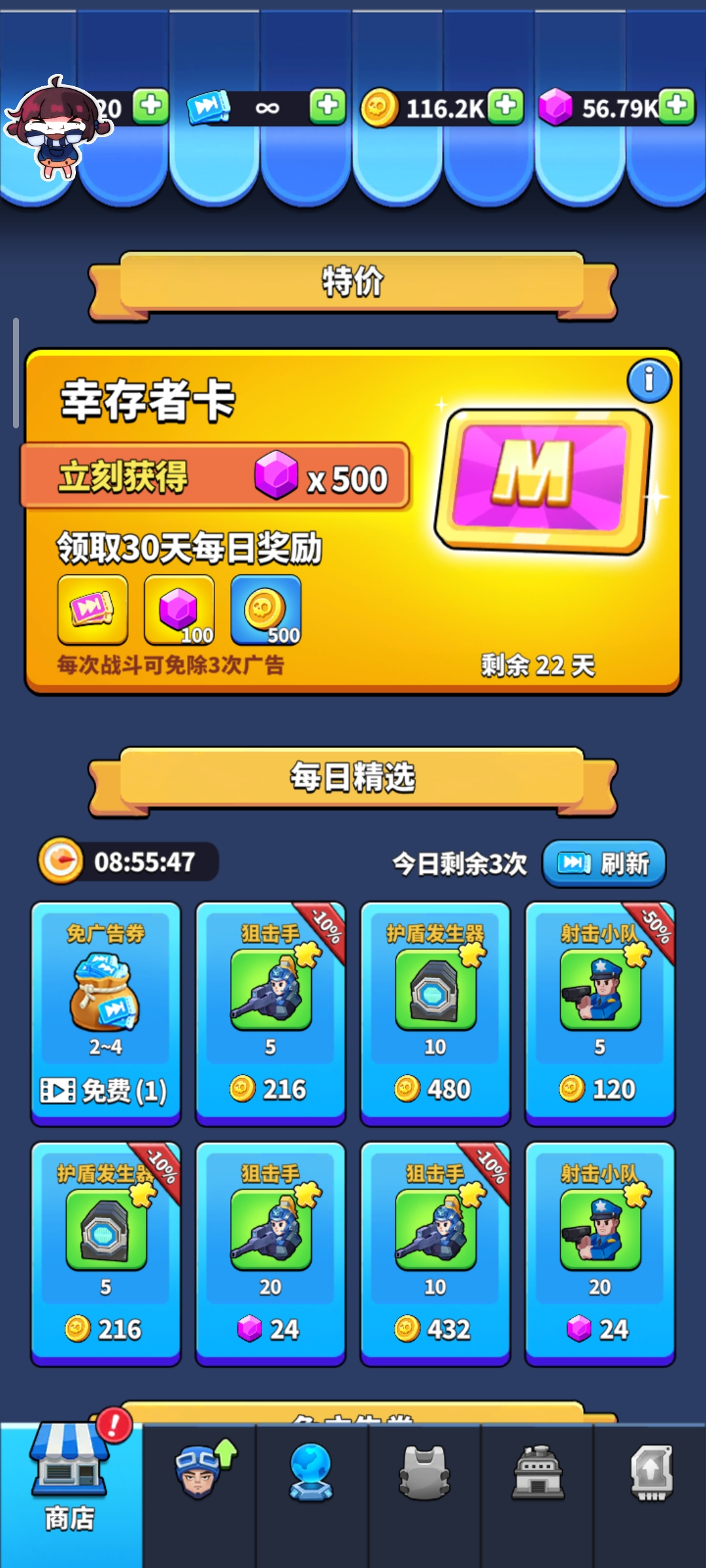Screen dimensions: 706x1568
Task: Add more purple gems via plus button
Action: tap(677, 106)
